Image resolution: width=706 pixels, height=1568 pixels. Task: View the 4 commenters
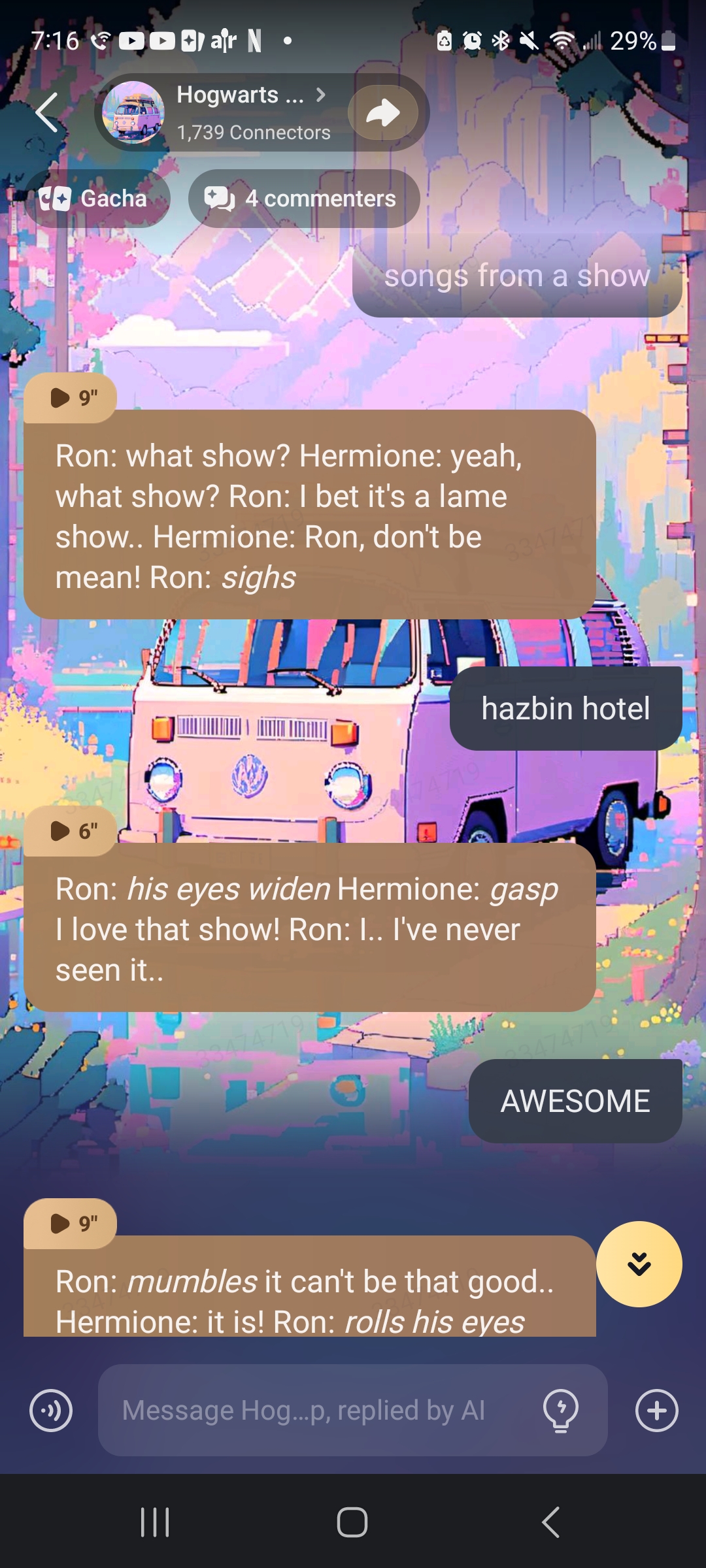click(304, 199)
